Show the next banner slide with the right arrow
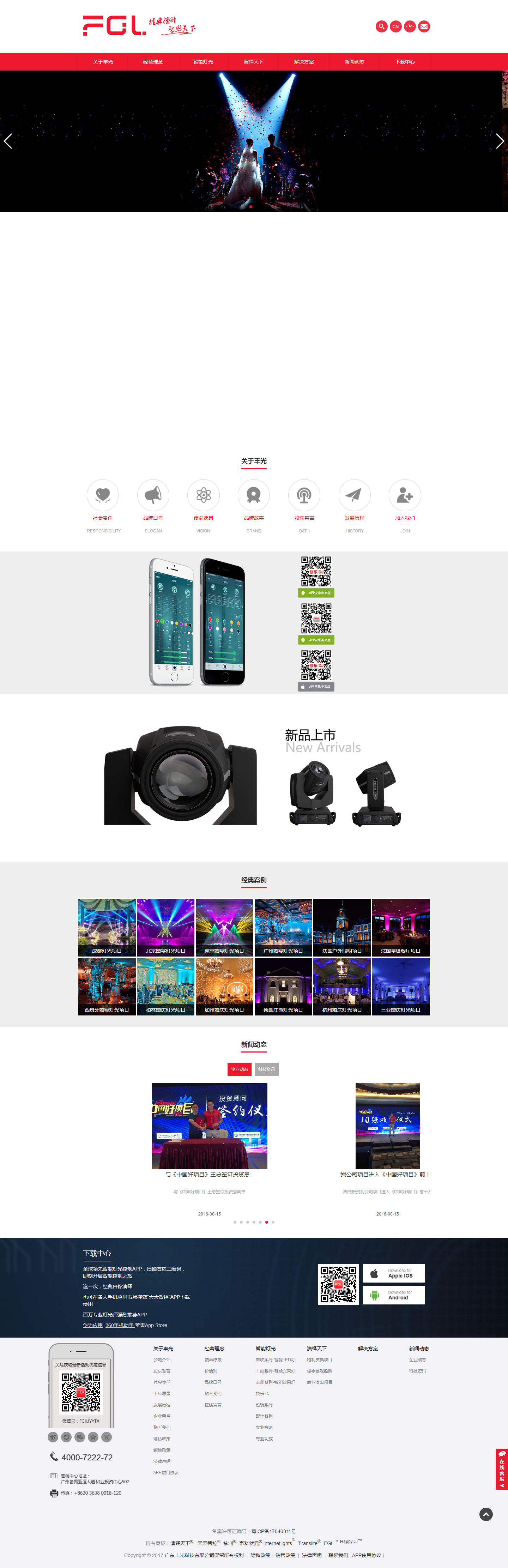 pos(499,141)
